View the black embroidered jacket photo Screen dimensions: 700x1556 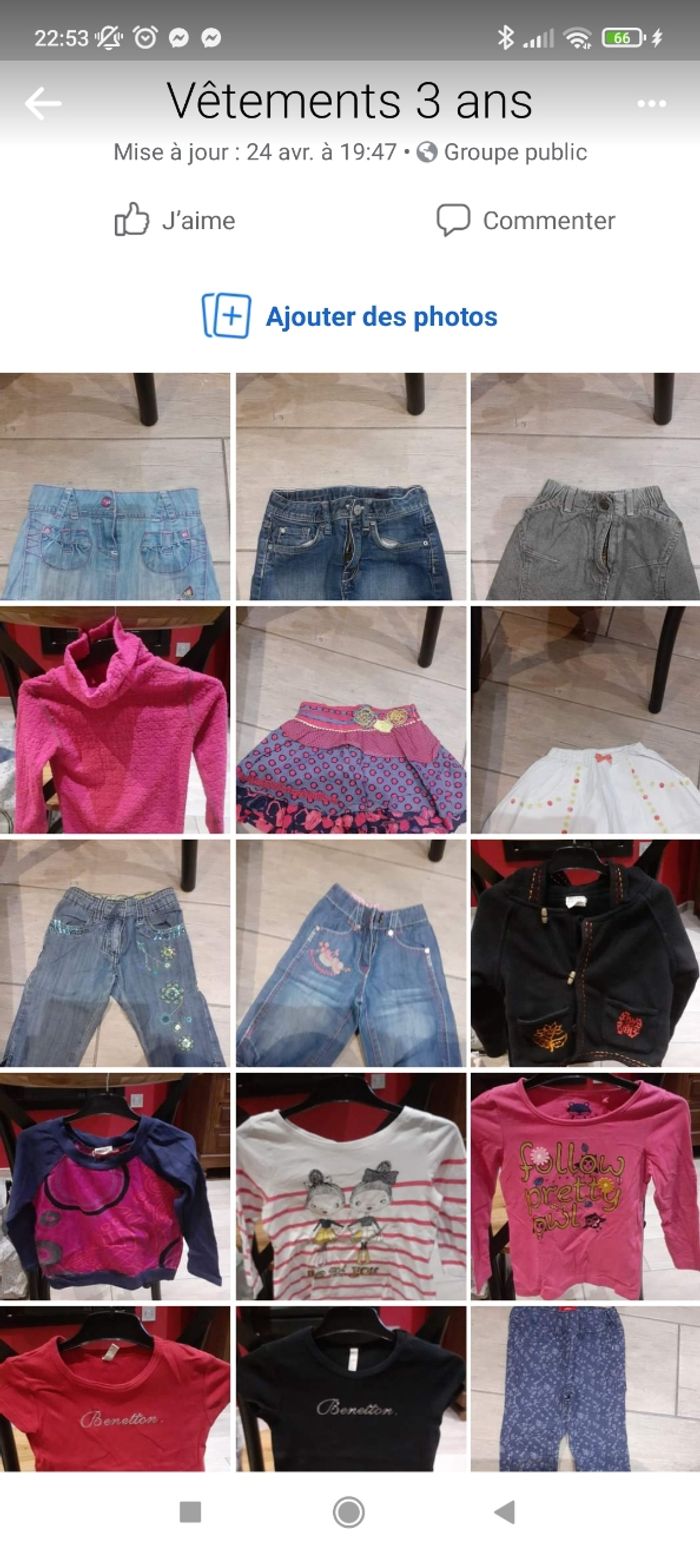click(x=585, y=953)
